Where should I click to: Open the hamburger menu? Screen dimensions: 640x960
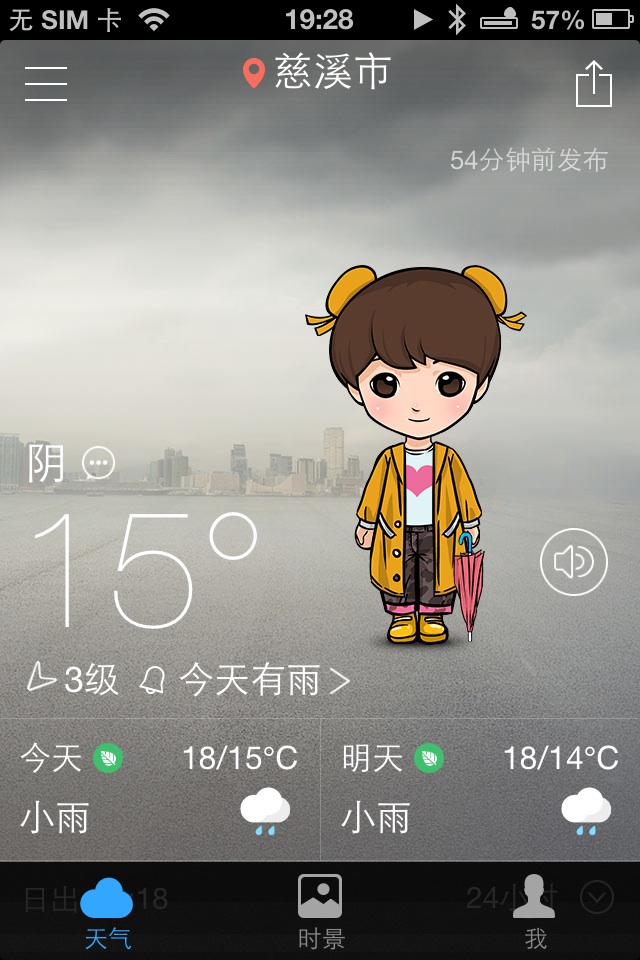(46, 83)
